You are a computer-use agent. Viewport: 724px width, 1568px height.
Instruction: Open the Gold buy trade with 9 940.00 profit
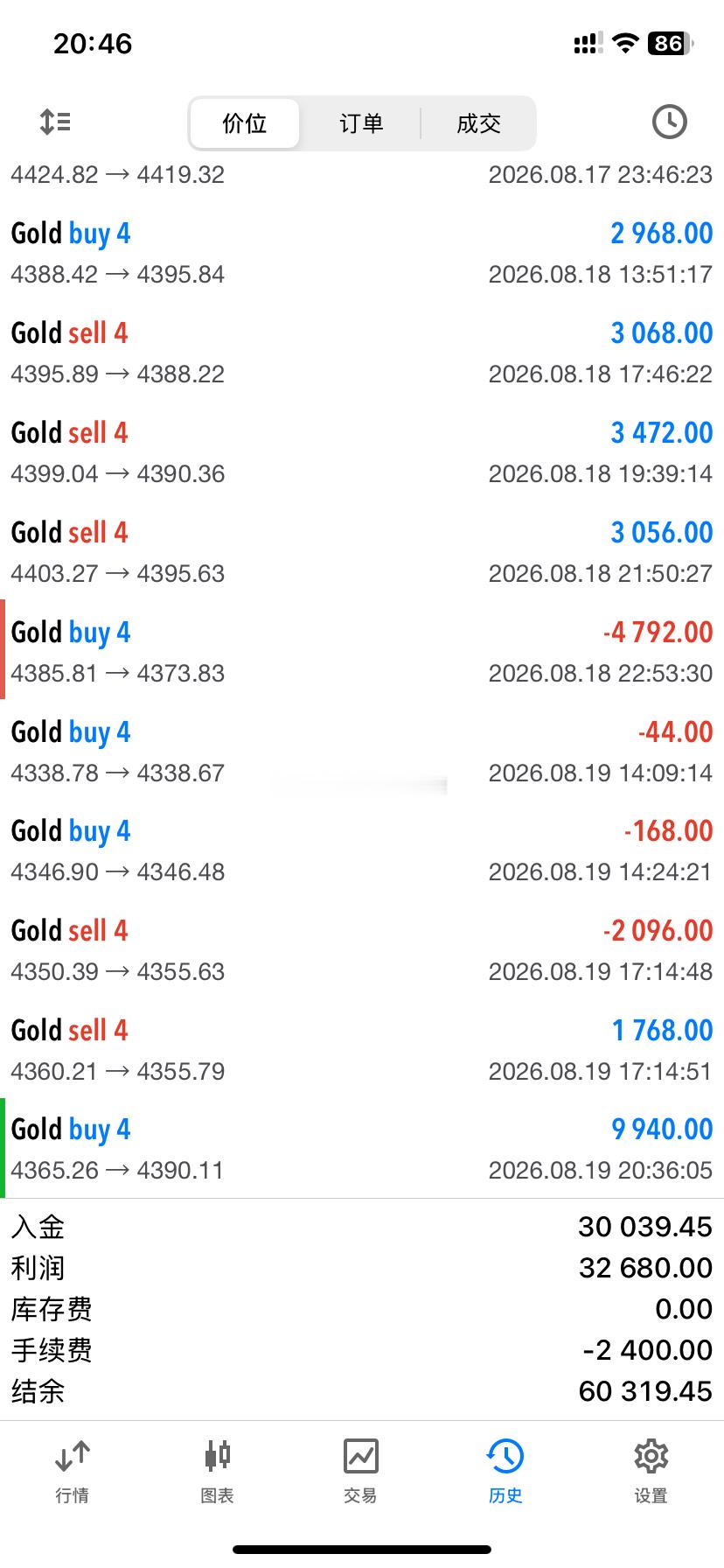point(362,1149)
